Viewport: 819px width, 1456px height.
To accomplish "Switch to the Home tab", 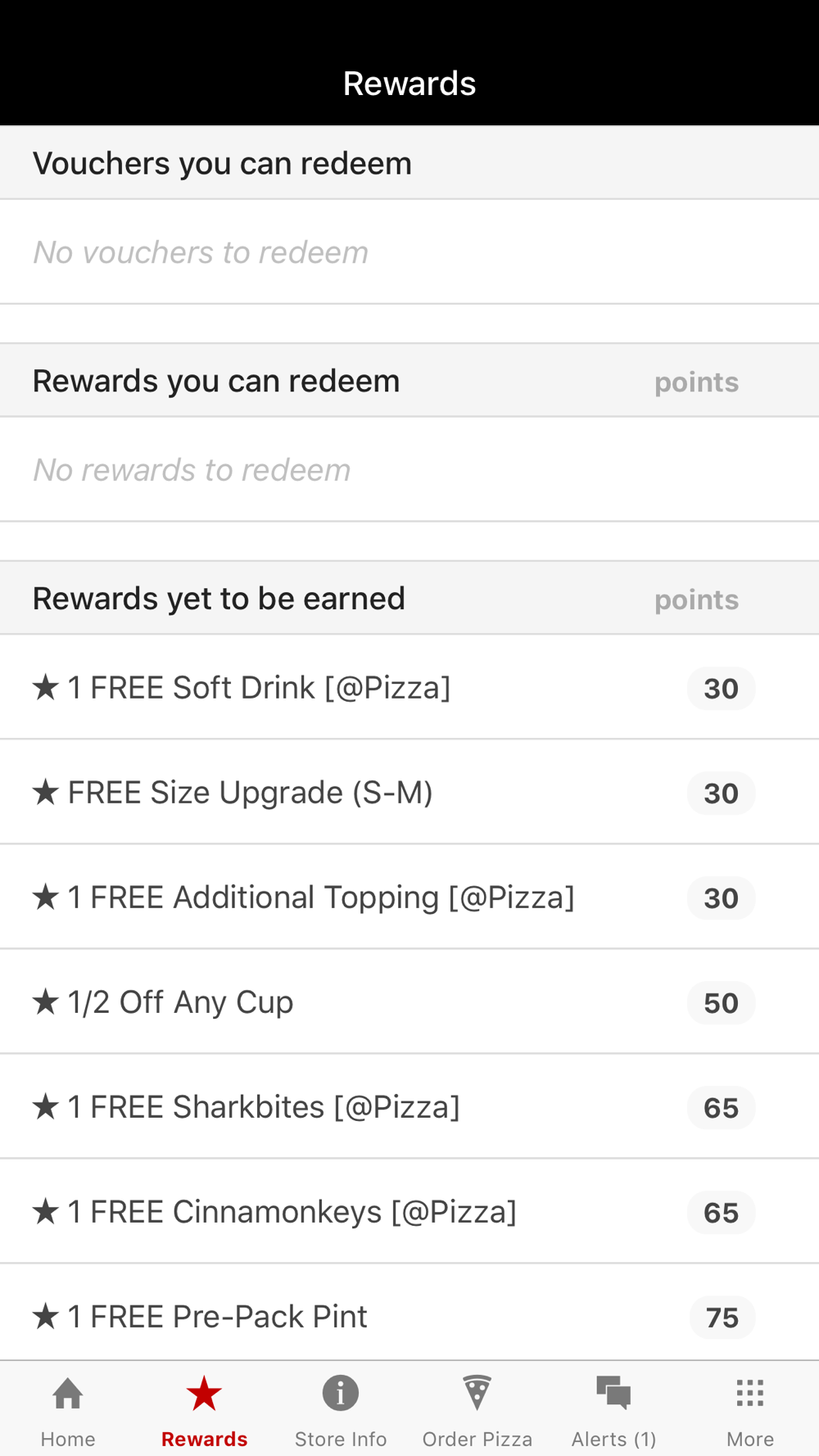I will (68, 1410).
